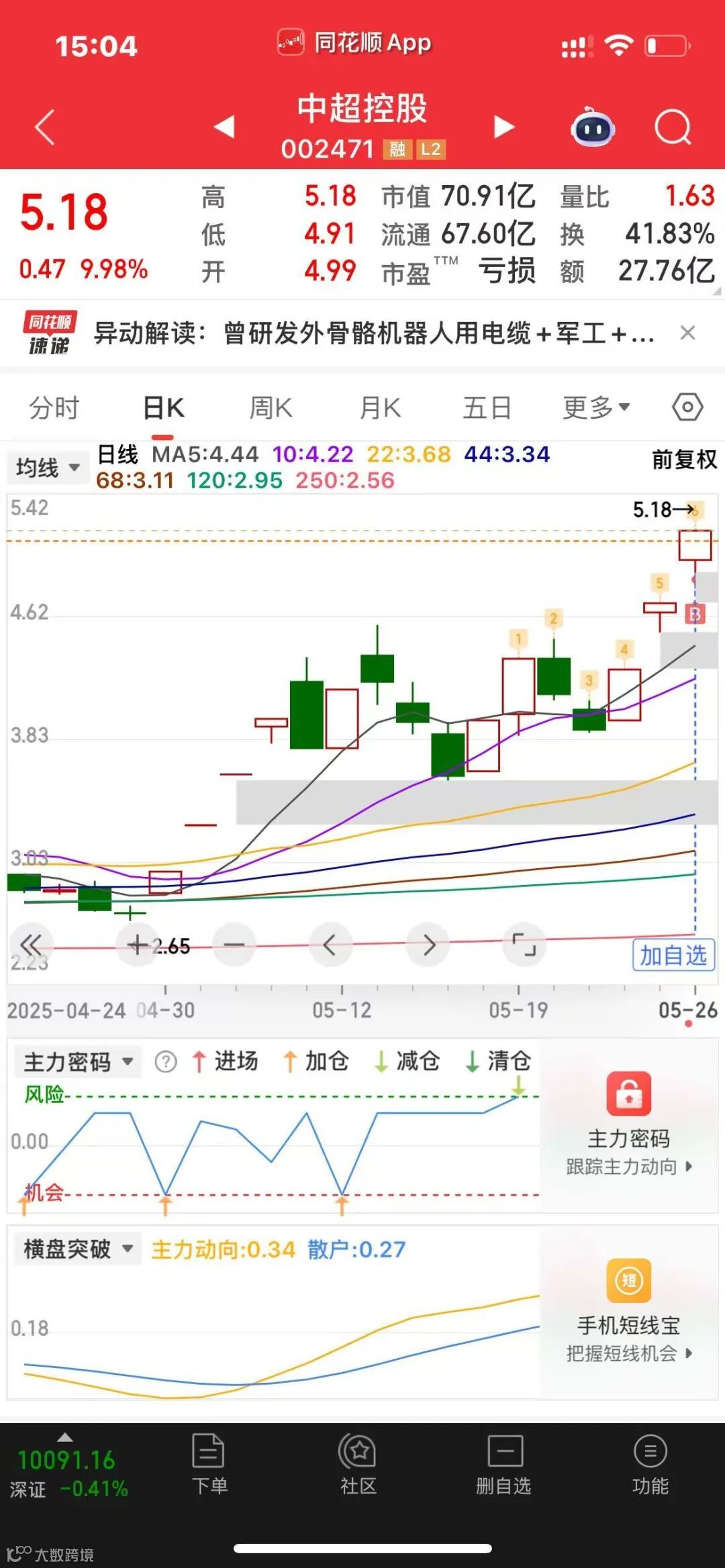Switch to the previous stock with left triangle
Image resolution: width=725 pixels, height=1568 pixels.
pyautogui.click(x=224, y=127)
